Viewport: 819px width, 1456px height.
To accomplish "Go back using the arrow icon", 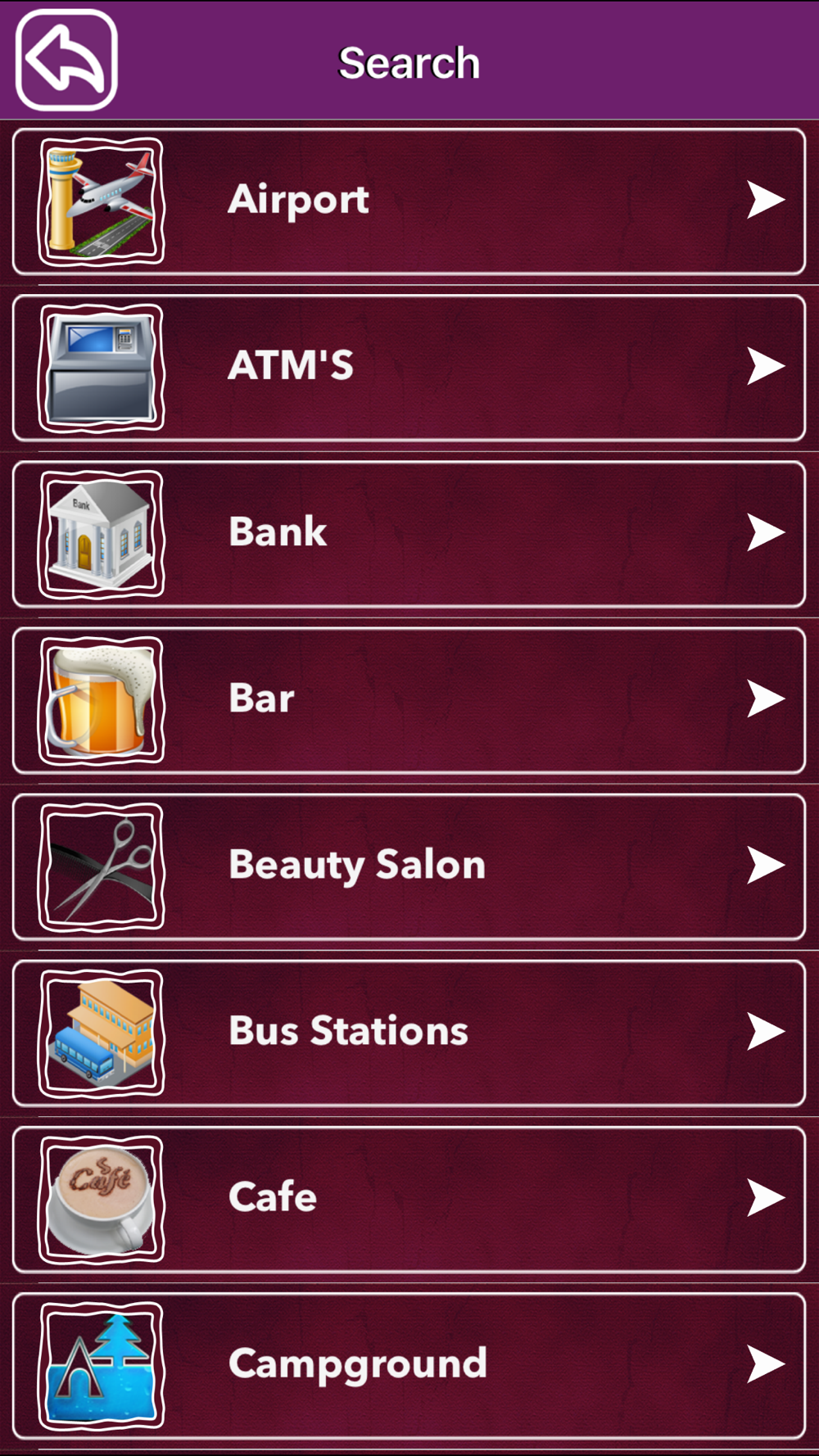I will tap(66, 60).
